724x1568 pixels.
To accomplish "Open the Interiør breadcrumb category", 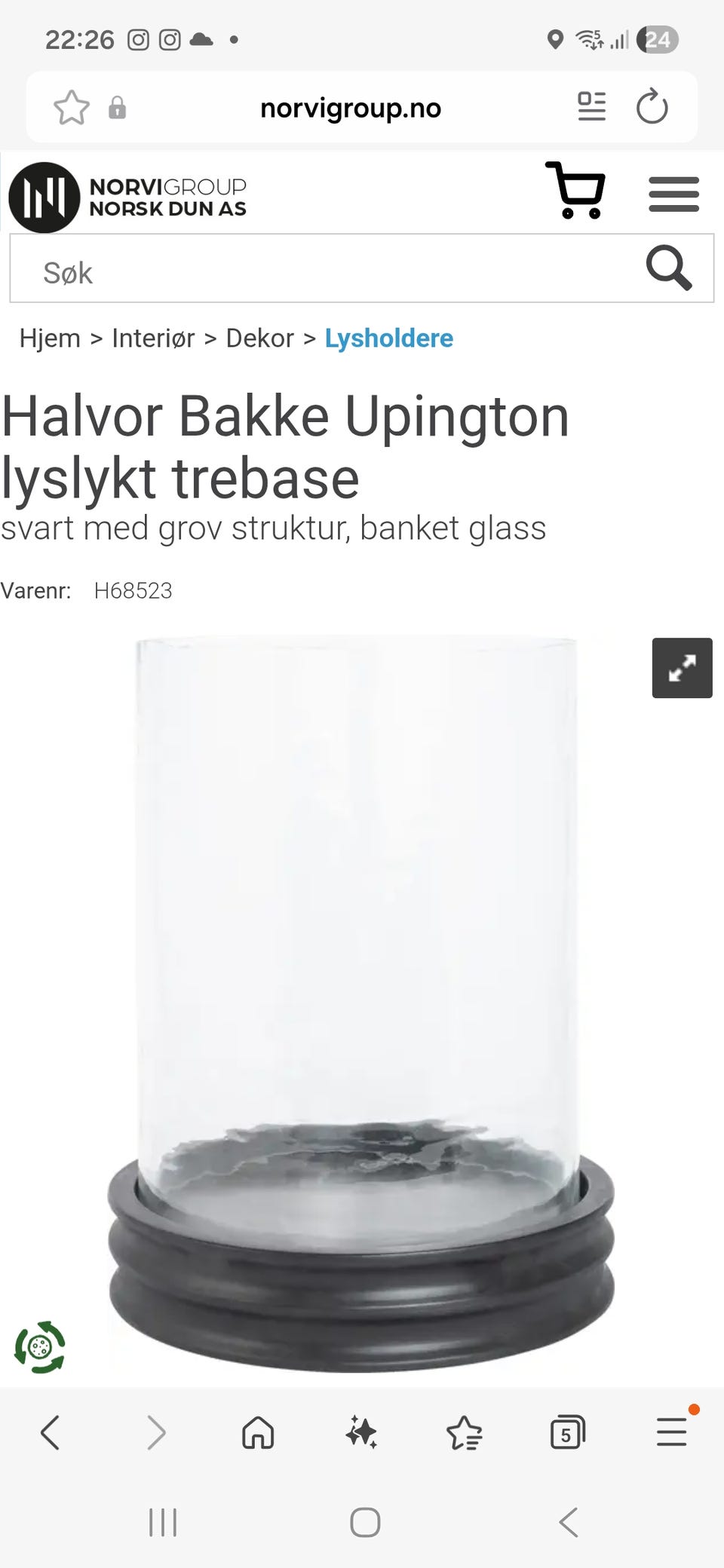I will click(x=153, y=338).
